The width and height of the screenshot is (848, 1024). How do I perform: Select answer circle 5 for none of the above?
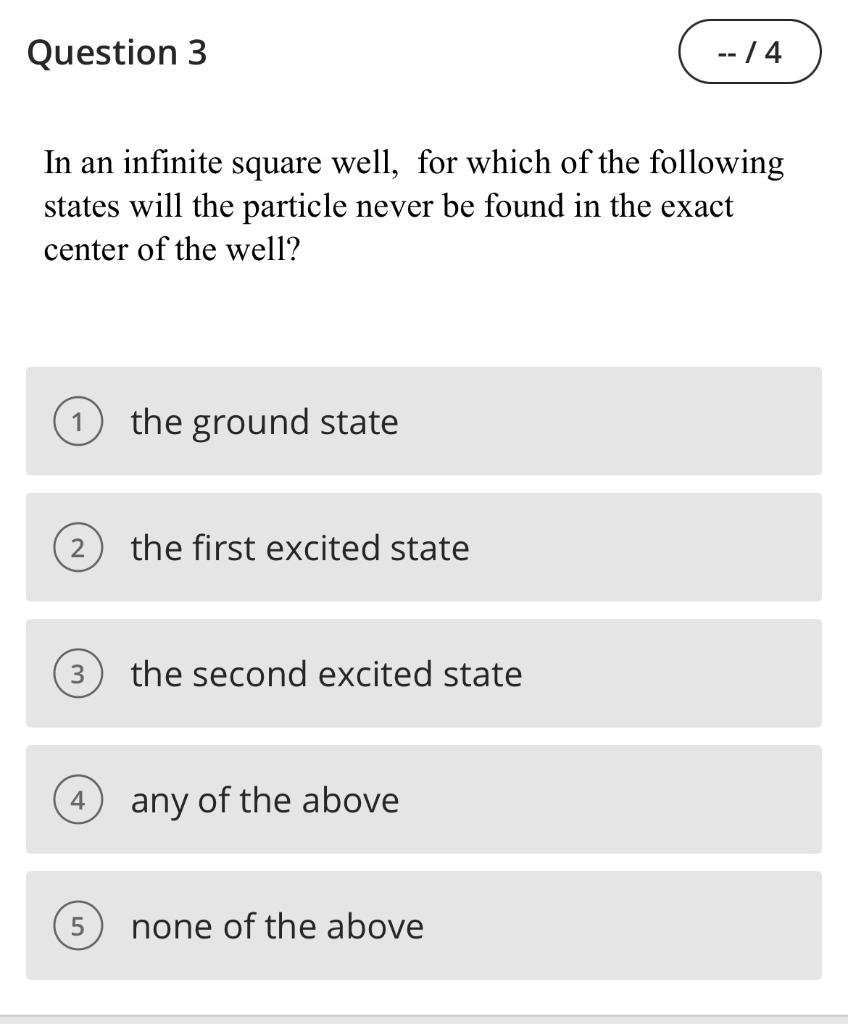78,926
